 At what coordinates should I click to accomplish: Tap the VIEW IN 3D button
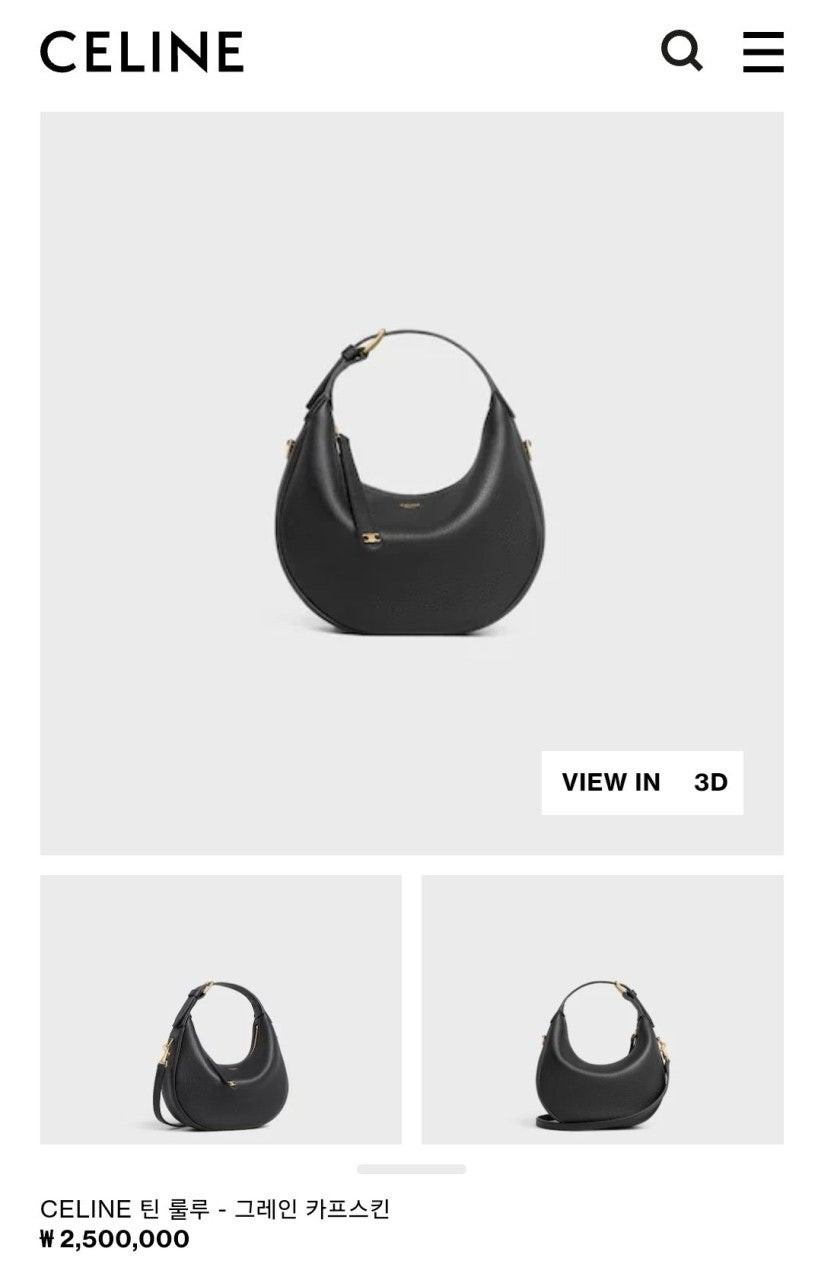(642, 783)
